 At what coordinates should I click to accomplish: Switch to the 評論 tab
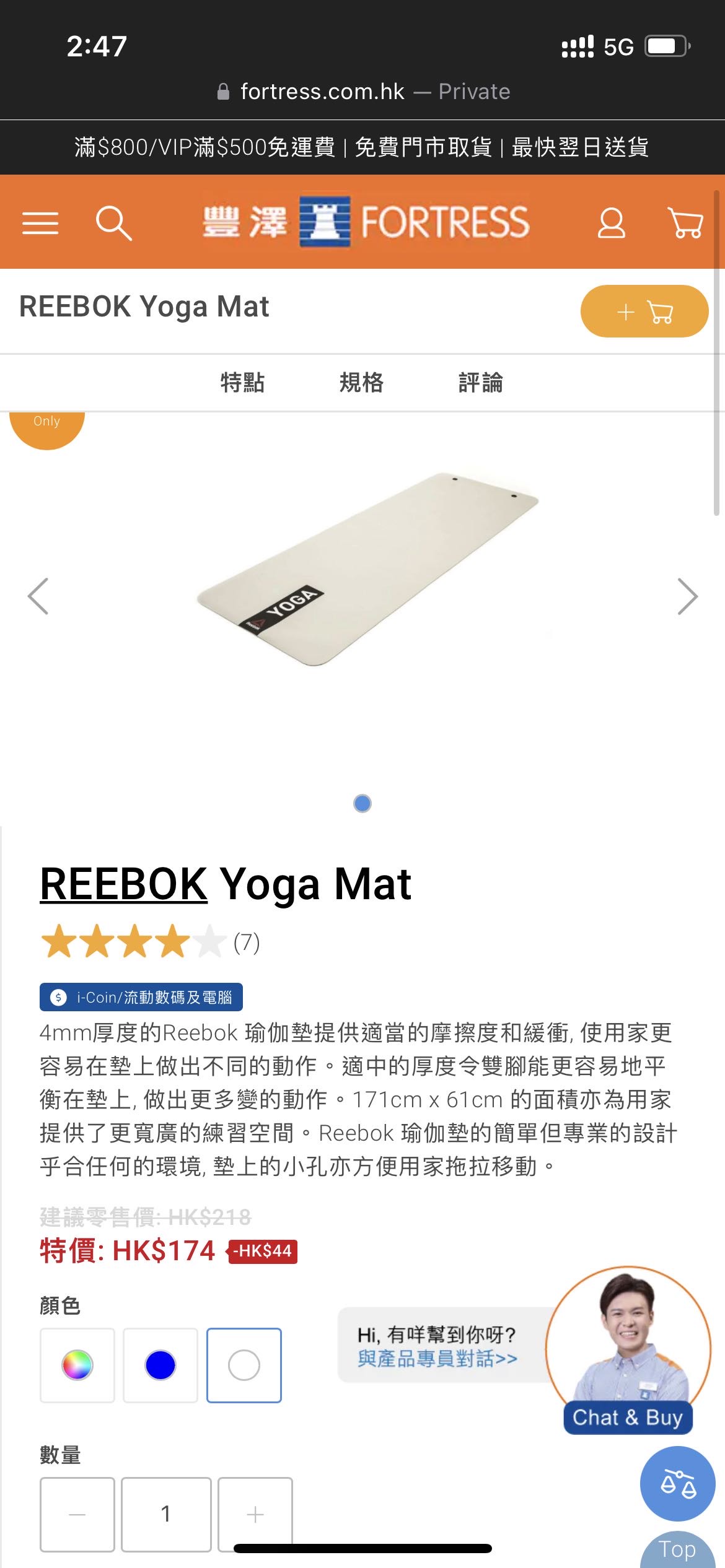[x=480, y=383]
